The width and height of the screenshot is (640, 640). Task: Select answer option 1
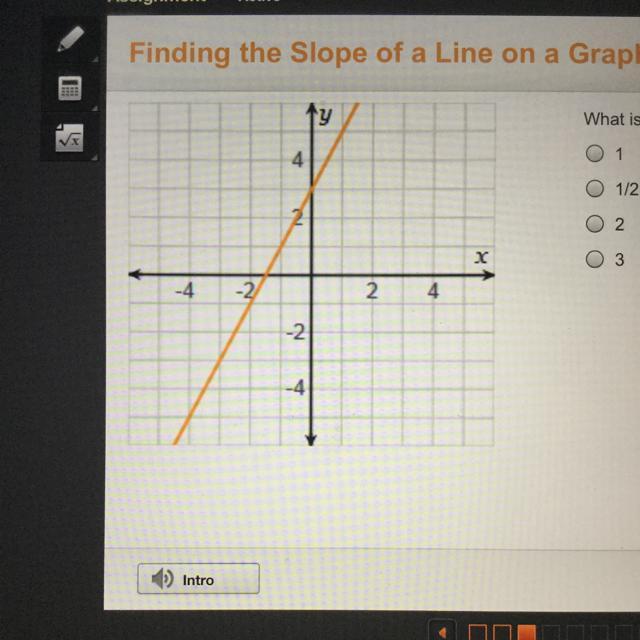(x=595, y=154)
